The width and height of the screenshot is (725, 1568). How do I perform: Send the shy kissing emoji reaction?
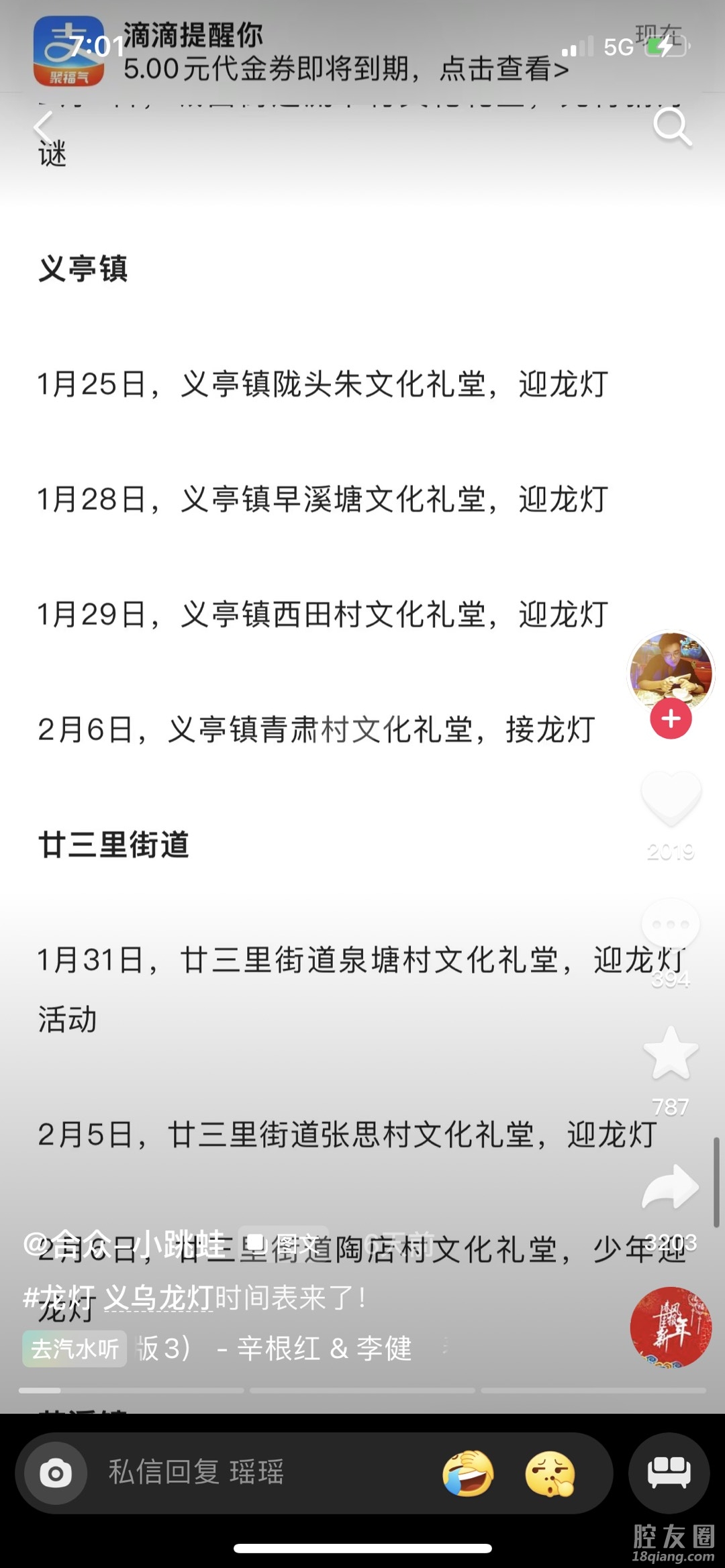point(550,1473)
